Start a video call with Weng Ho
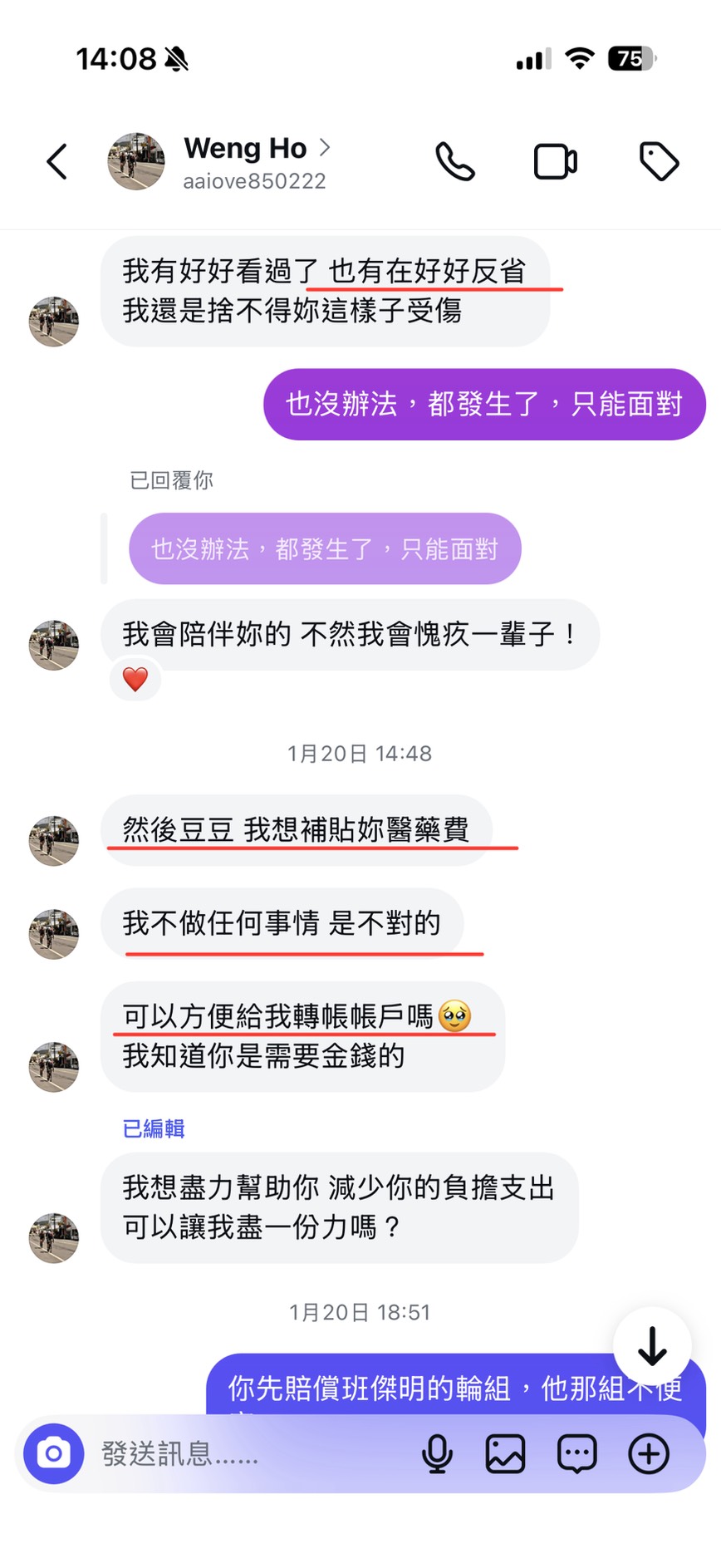 click(x=555, y=161)
